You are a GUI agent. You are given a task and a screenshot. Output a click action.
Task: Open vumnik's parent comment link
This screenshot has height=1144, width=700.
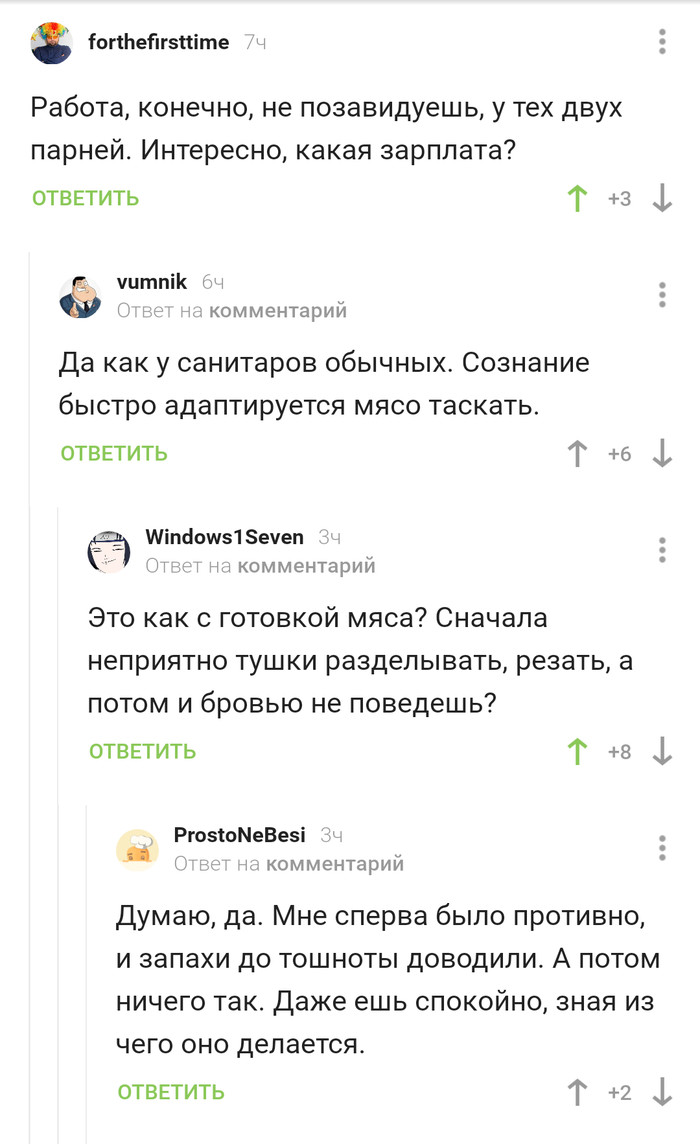[277, 311]
